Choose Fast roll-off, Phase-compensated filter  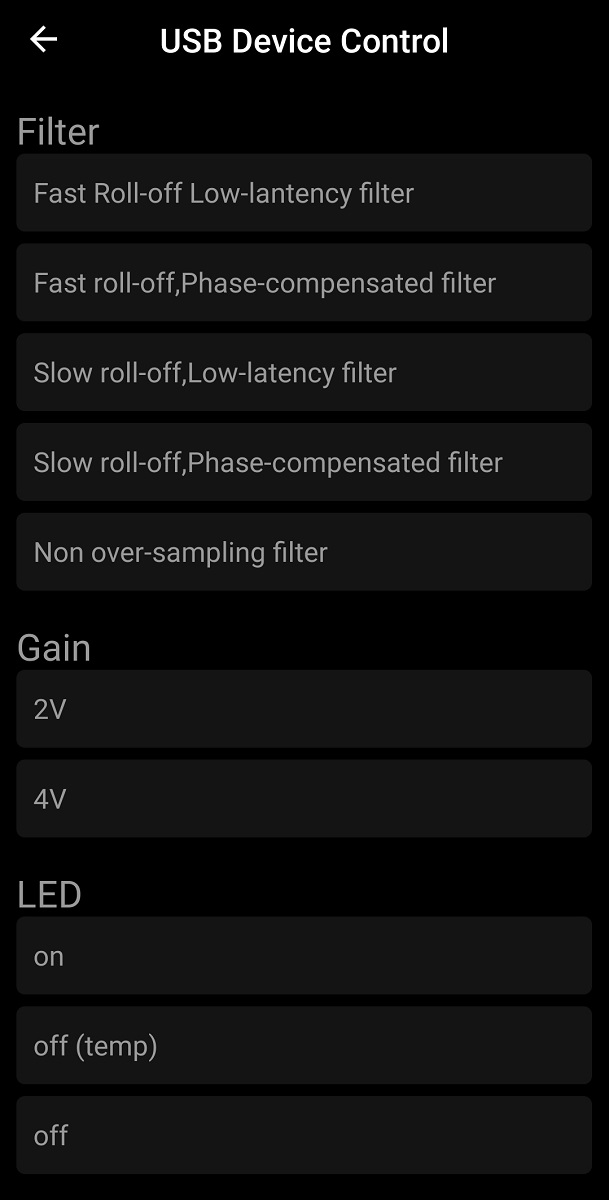pos(304,283)
